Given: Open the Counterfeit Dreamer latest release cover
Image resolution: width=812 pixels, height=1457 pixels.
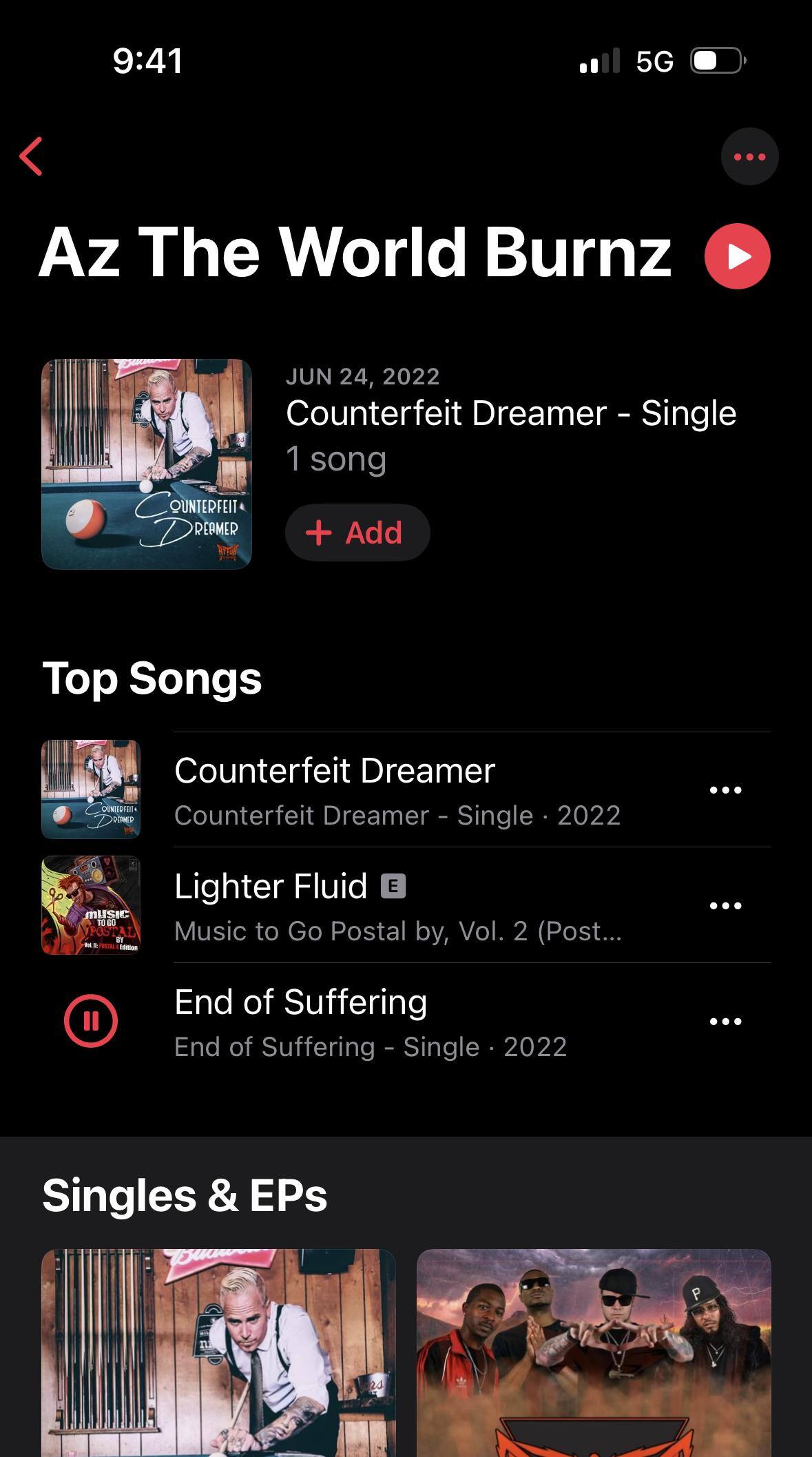Looking at the screenshot, I should click(147, 464).
